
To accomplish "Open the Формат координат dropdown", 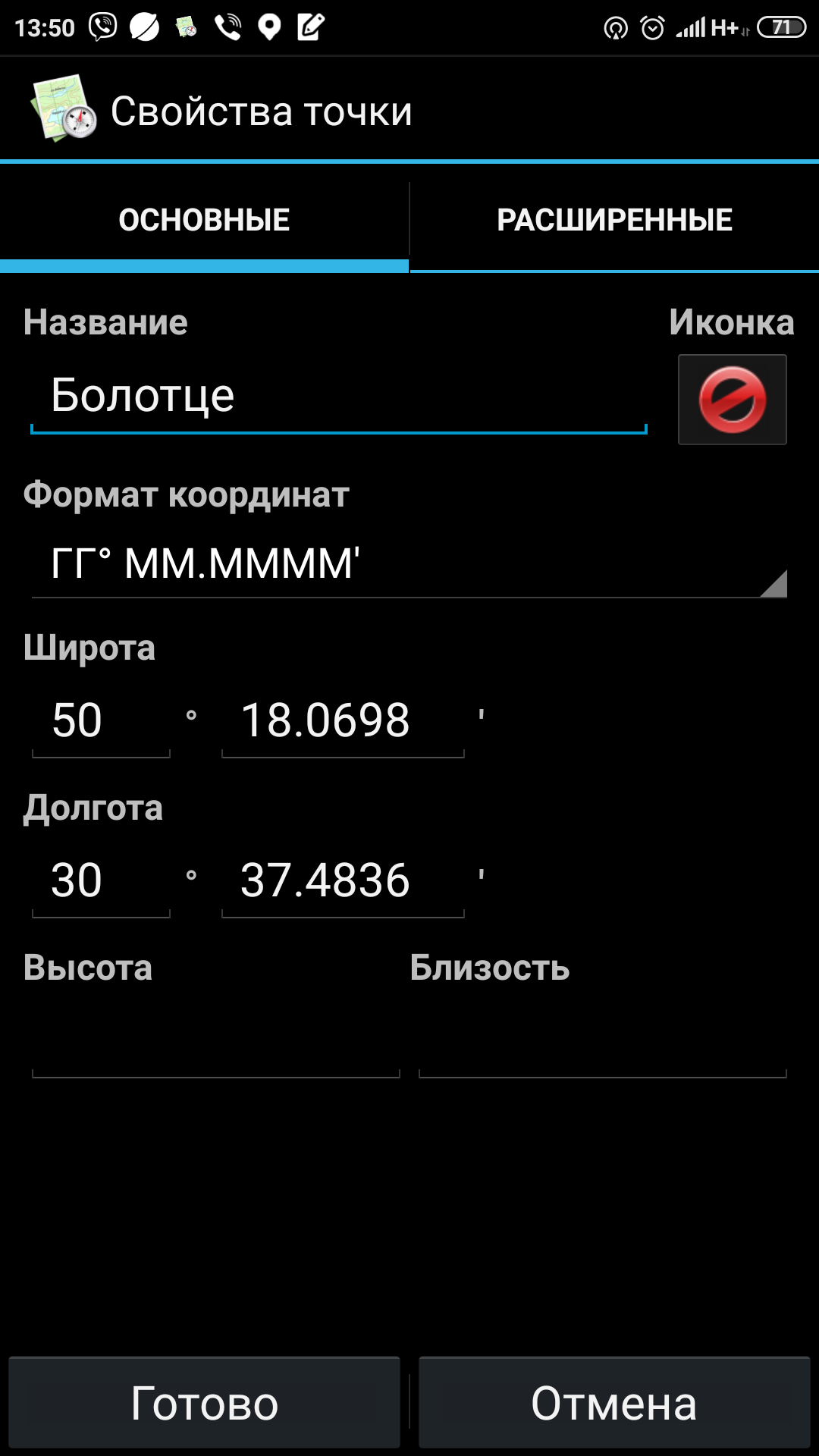I will (409, 564).
